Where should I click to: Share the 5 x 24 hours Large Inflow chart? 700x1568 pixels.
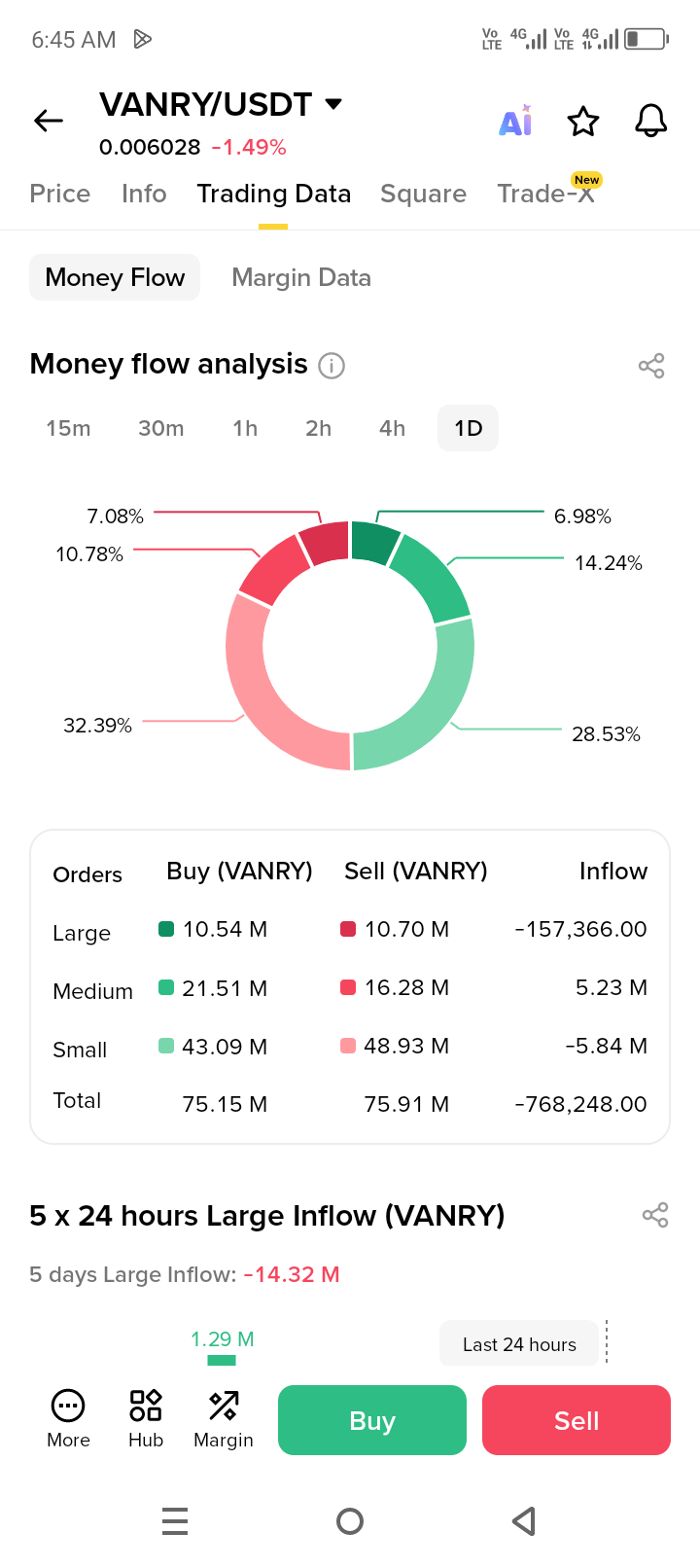[x=655, y=1215]
